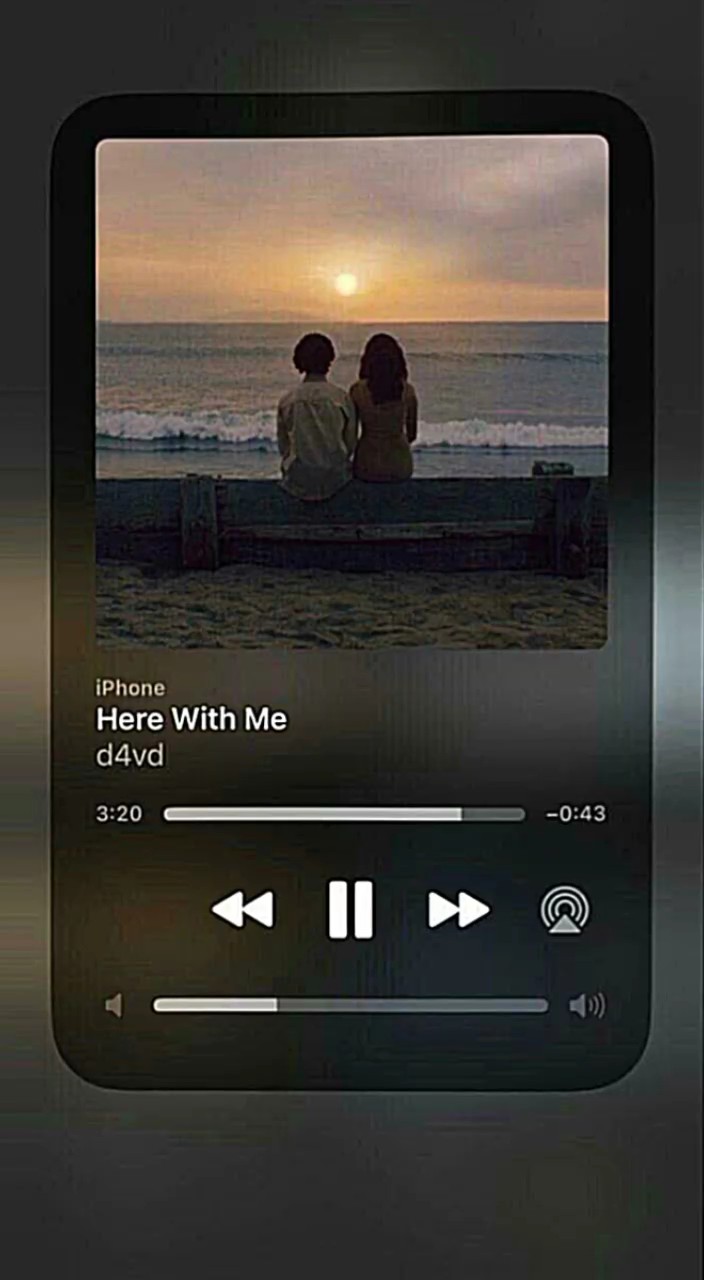Open the AirPlay output picker
Image resolution: width=704 pixels, height=1280 pixels.
coord(565,910)
